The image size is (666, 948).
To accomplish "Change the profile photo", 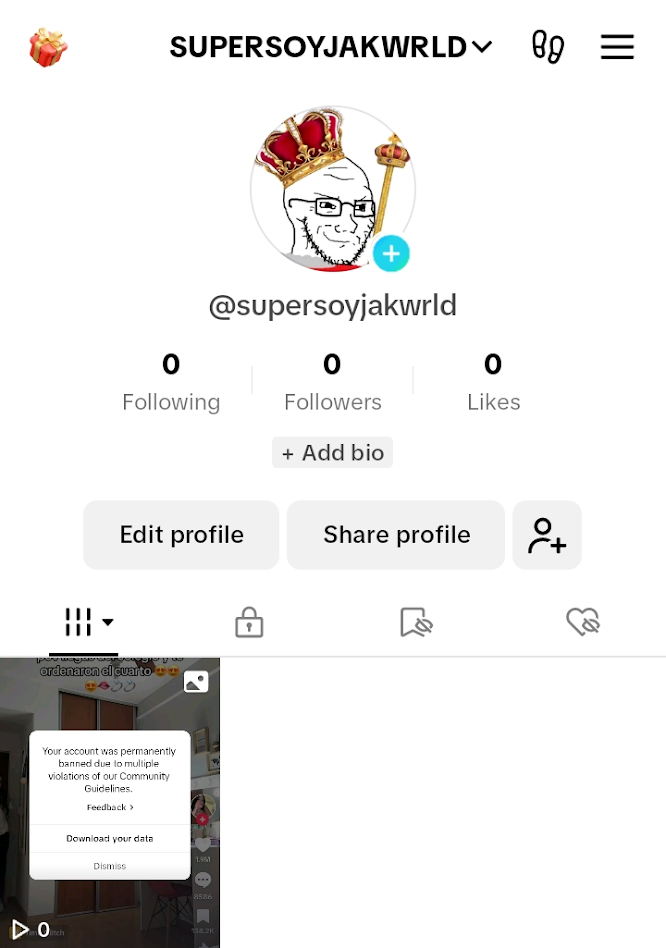I will pos(391,254).
